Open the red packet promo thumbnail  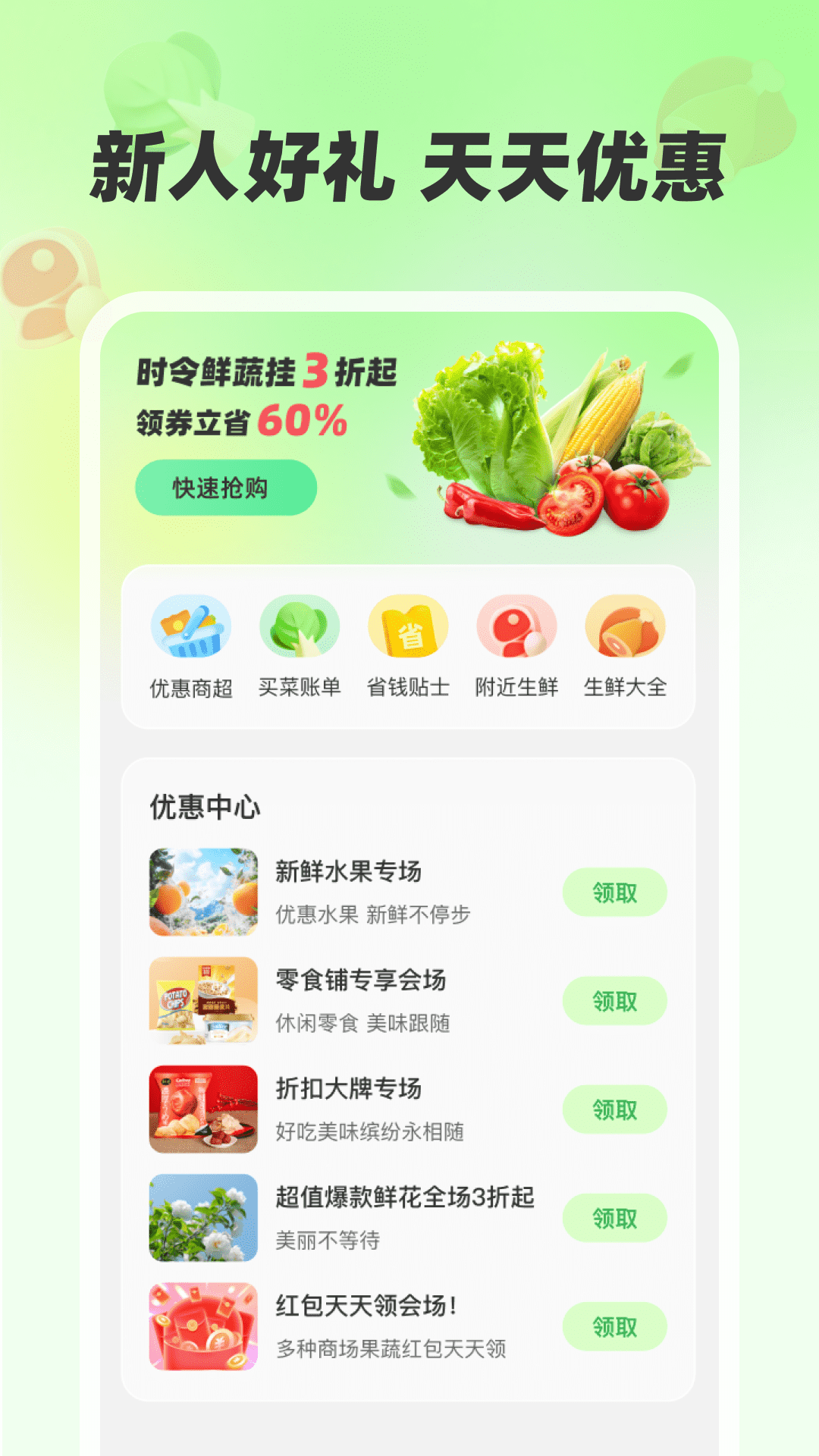coord(203,1322)
